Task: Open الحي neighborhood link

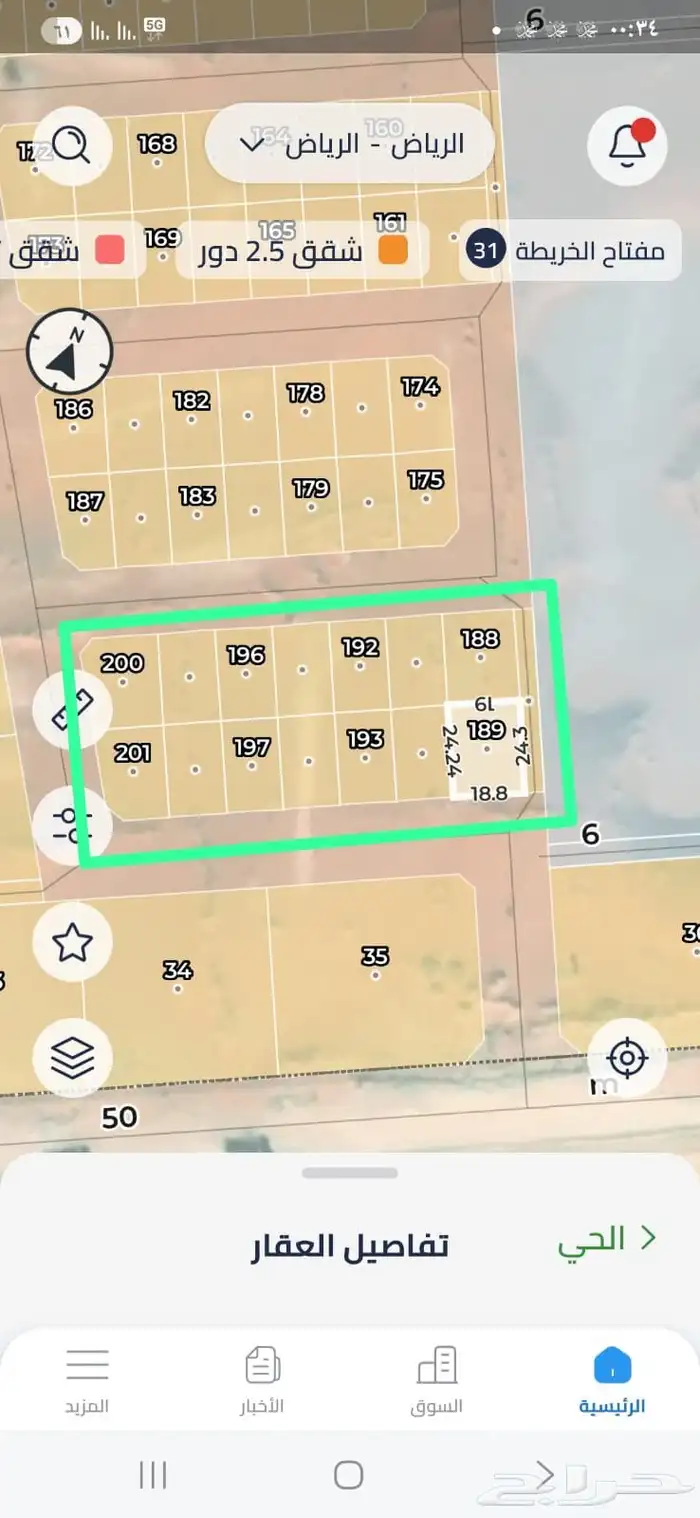Action: pos(606,1239)
